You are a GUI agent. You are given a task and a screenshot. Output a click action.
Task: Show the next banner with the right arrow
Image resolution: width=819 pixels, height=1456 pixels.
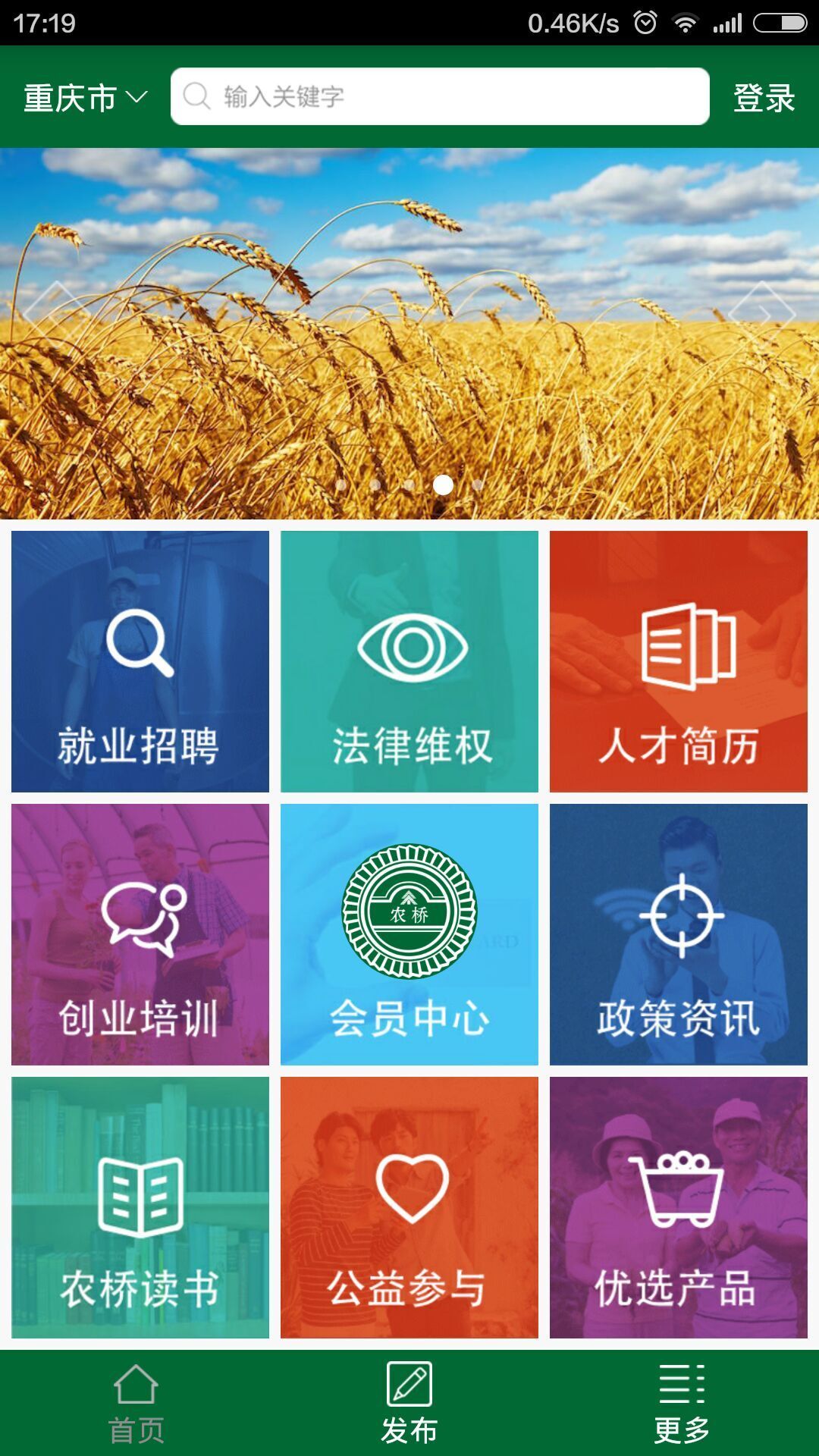coord(762,312)
